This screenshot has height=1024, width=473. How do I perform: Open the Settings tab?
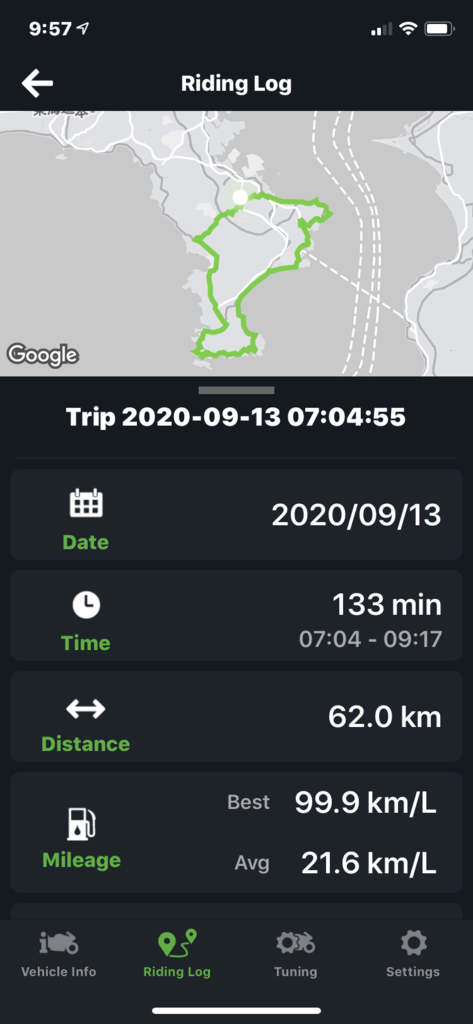click(413, 954)
